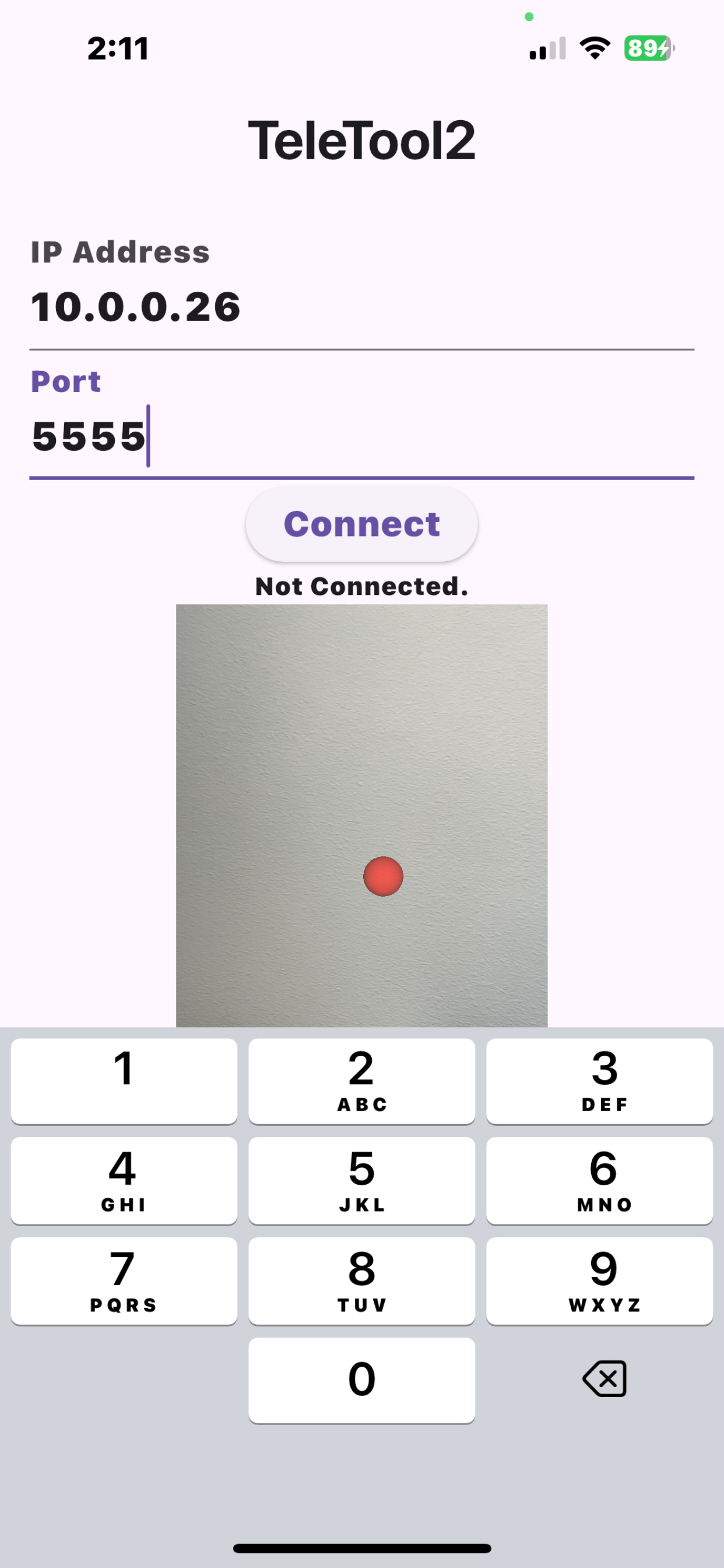Focus the Port input field

(x=361, y=422)
